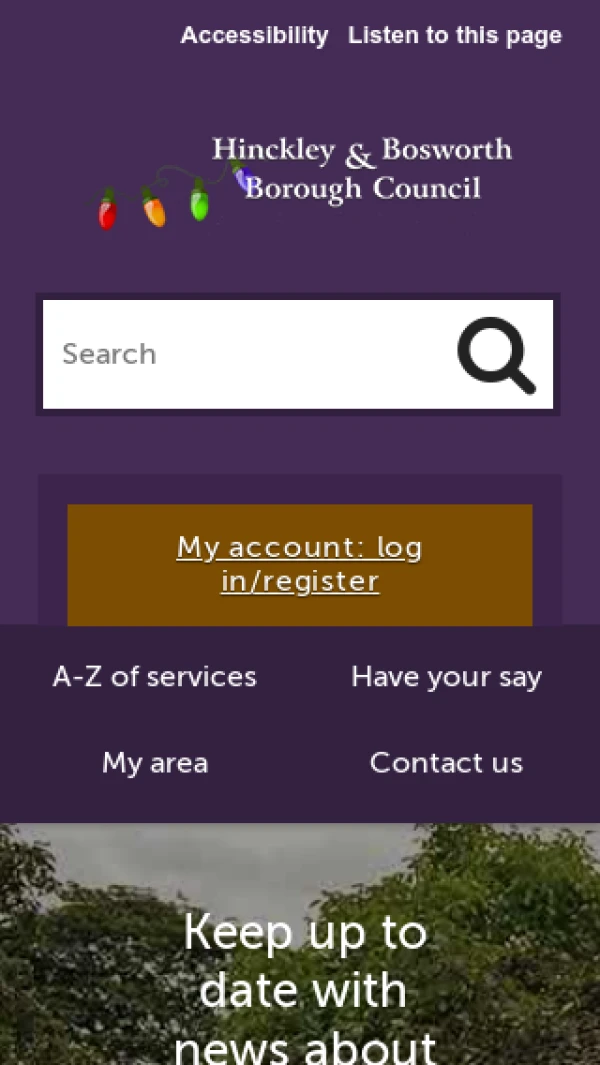
Task: Tap the magnifying glass search icon
Action: (x=496, y=355)
